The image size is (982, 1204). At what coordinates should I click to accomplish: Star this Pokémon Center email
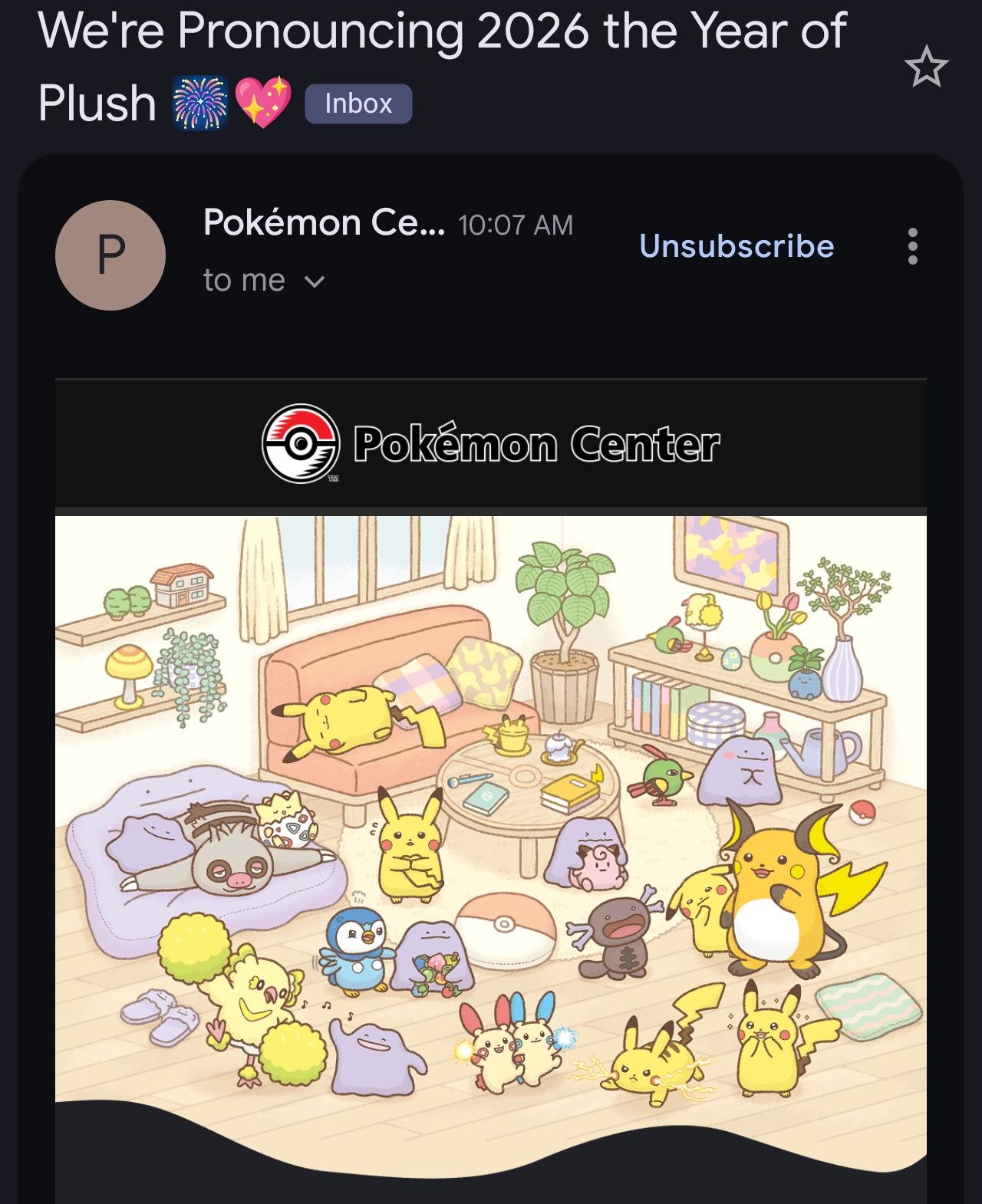926,67
